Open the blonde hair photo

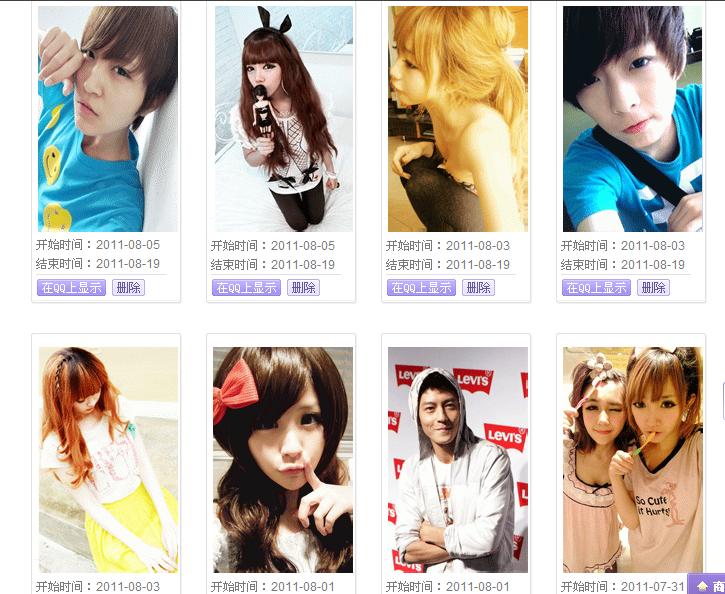coord(458,118)
